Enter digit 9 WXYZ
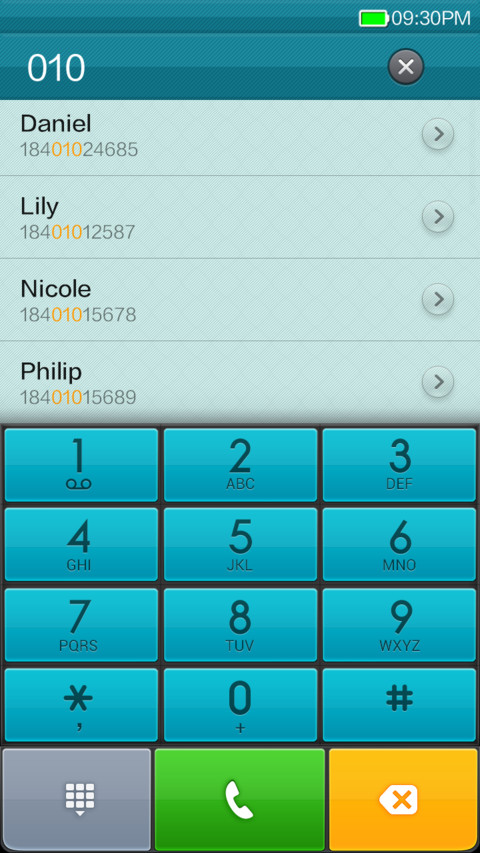The height and width of the screenshot is (853, 480). coord(399,625)
